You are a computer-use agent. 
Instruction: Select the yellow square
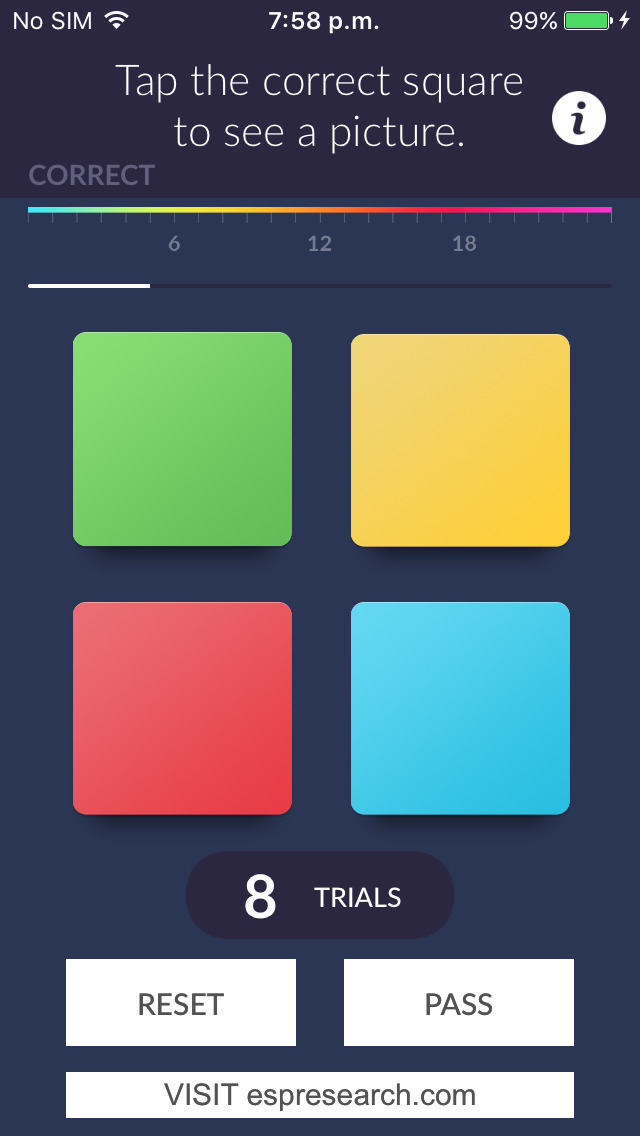point(460,440)
